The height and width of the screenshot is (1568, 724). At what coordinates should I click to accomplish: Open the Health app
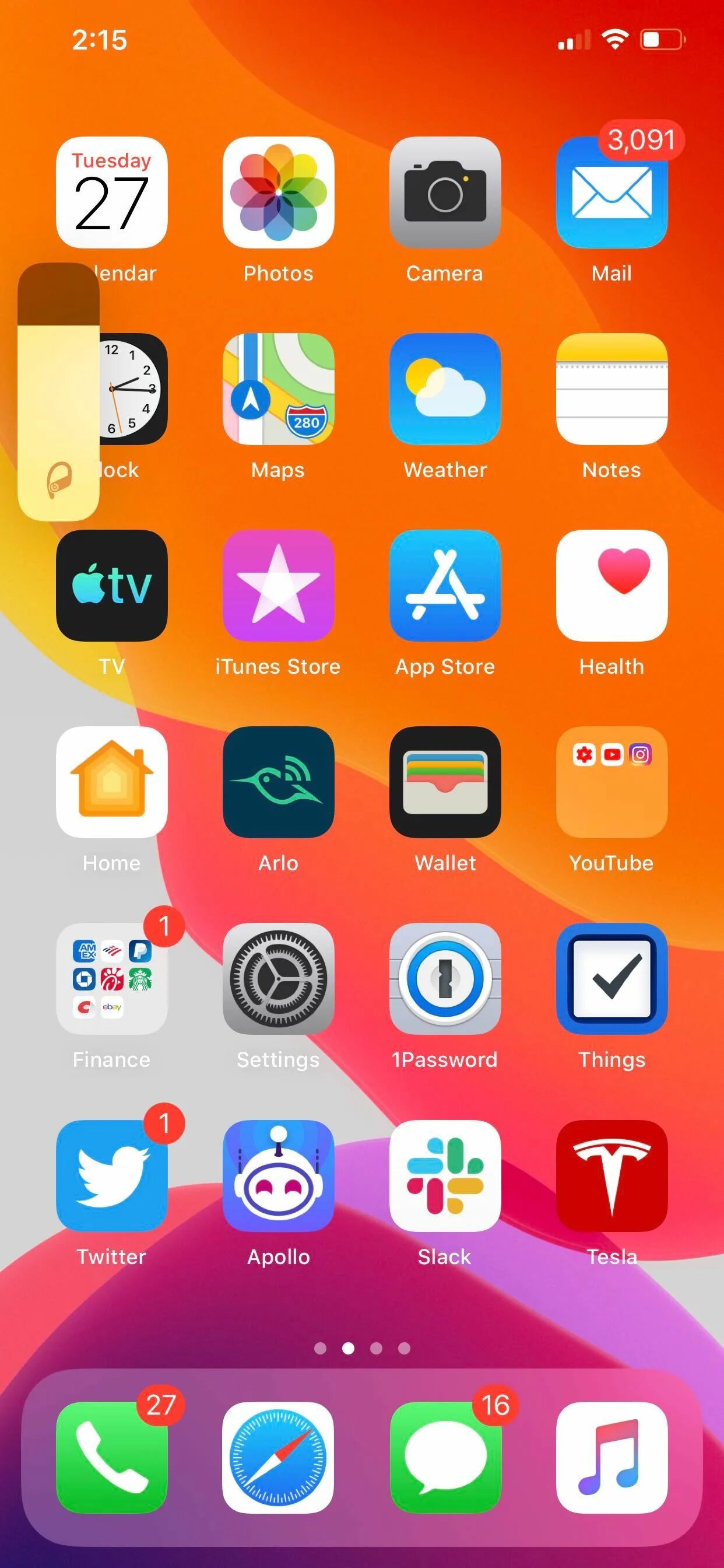(611, 585)
